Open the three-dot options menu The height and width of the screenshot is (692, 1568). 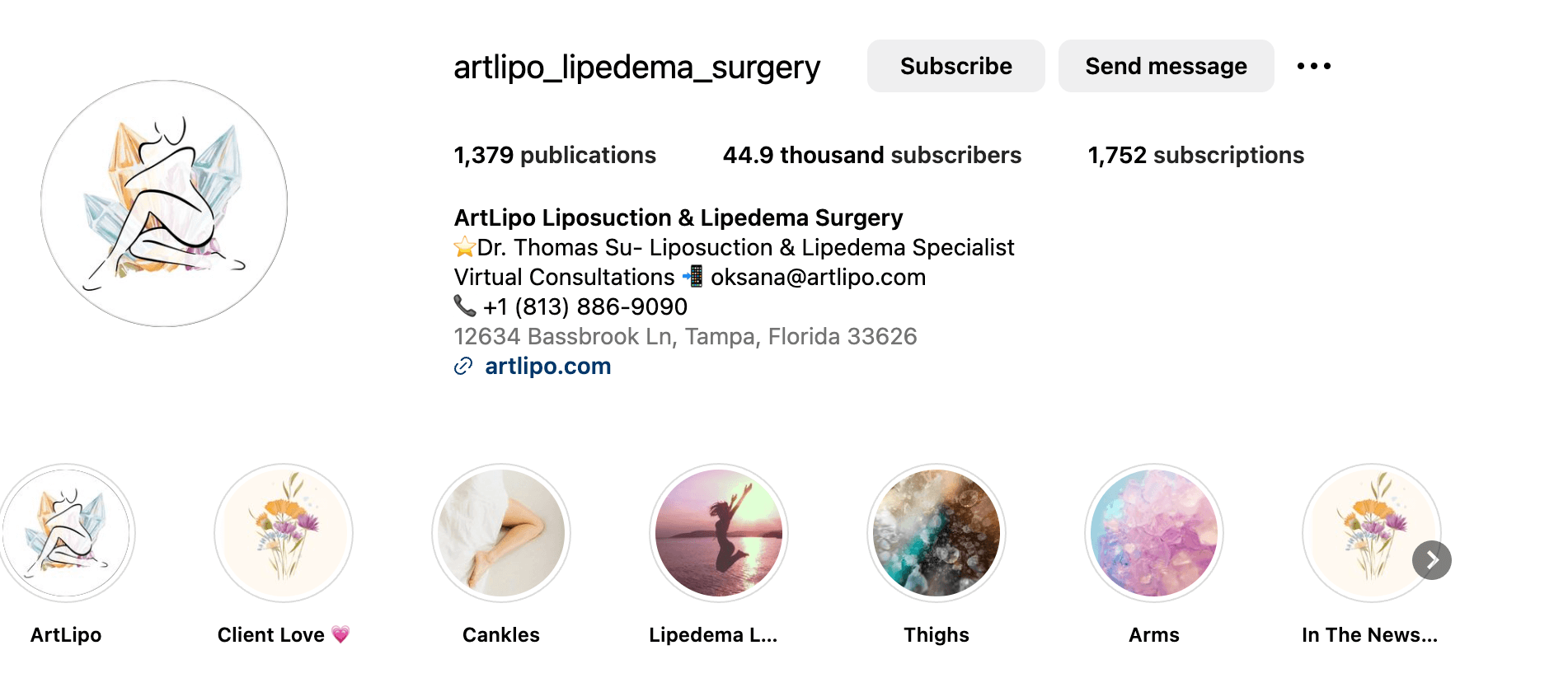point(1313,66)
